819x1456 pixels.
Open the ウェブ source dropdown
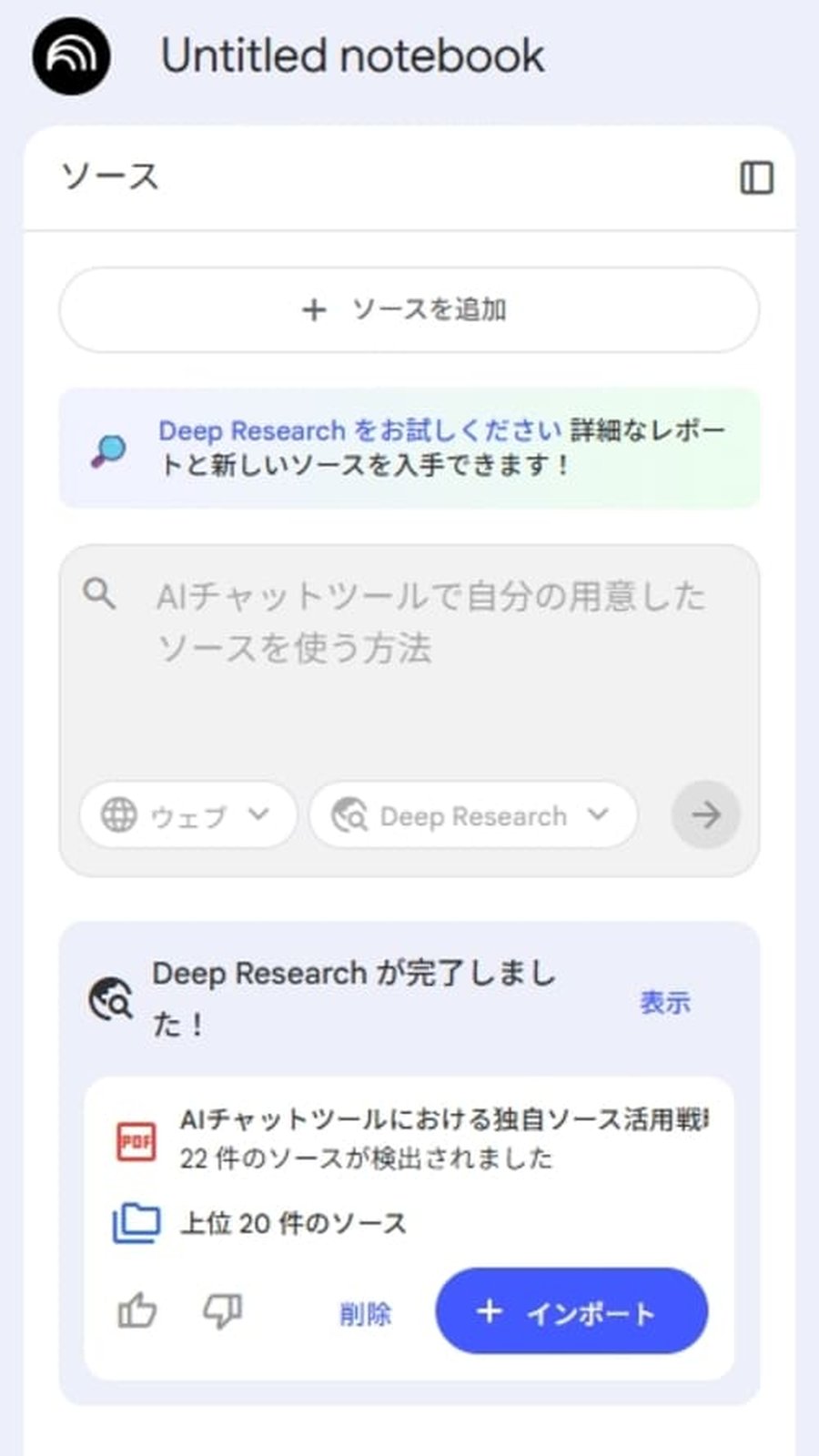[x=188, y=816]
